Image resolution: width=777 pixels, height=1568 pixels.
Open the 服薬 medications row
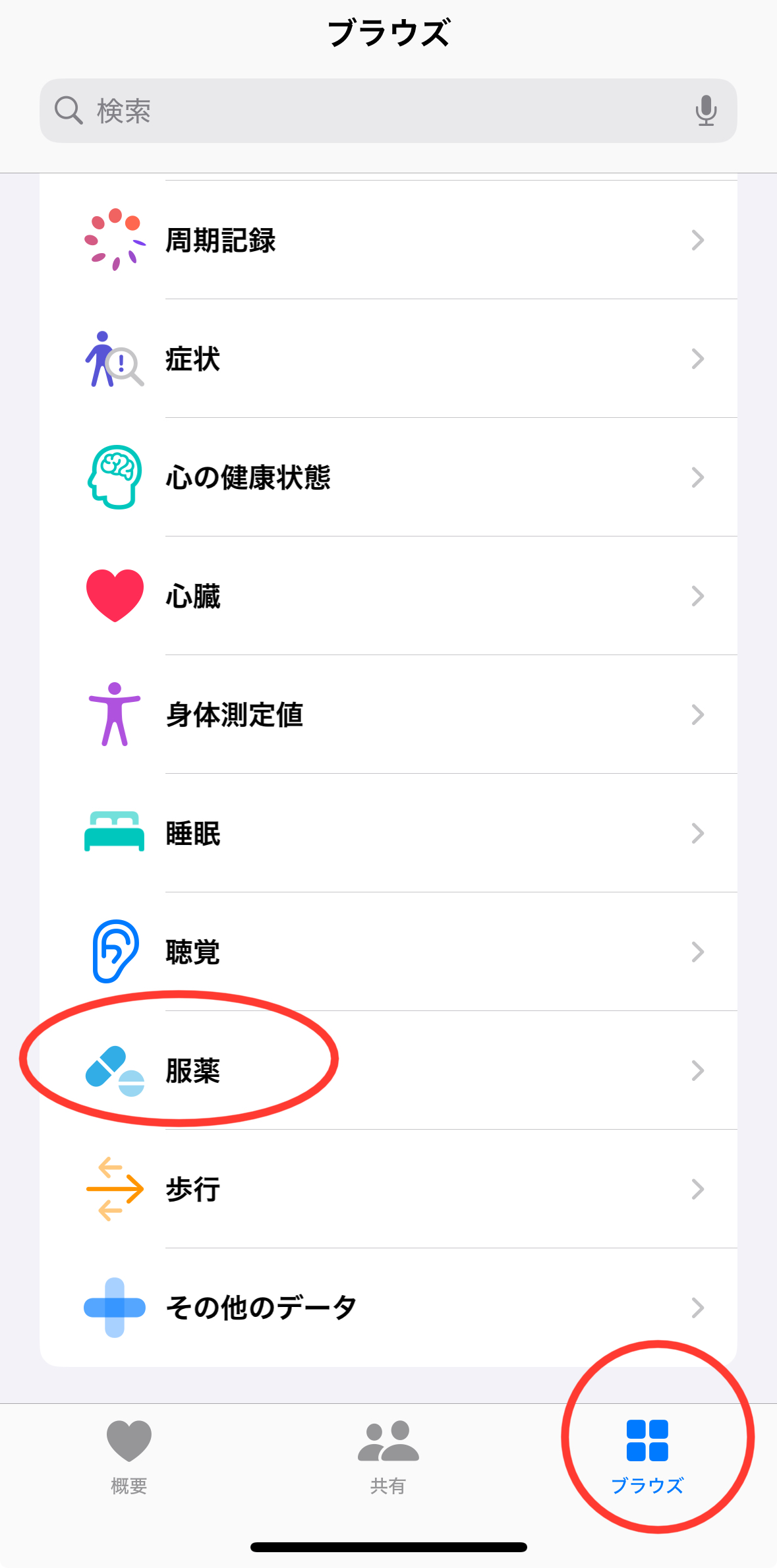(388, 1070)
